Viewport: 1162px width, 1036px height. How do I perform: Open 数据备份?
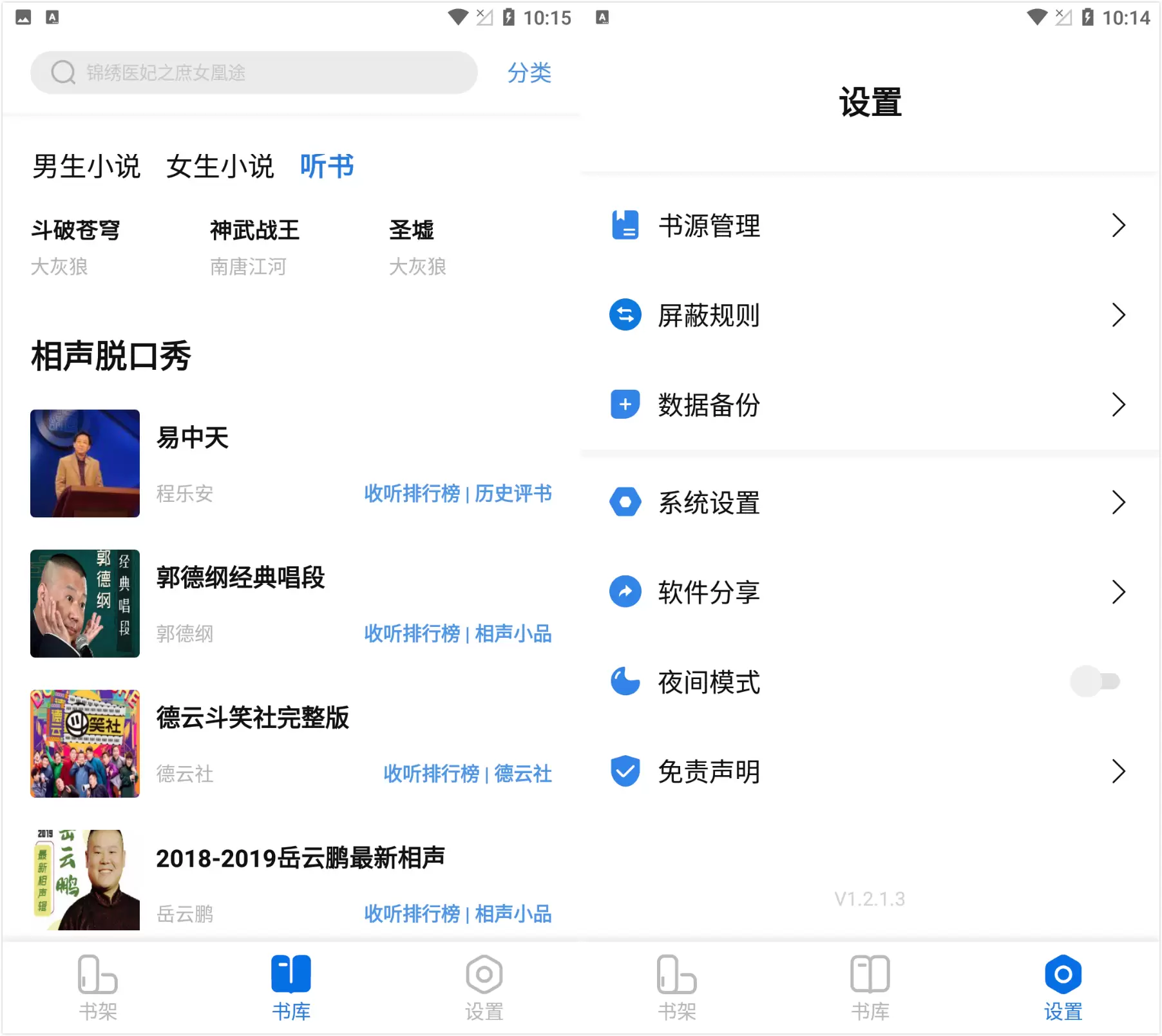(870, 405)
